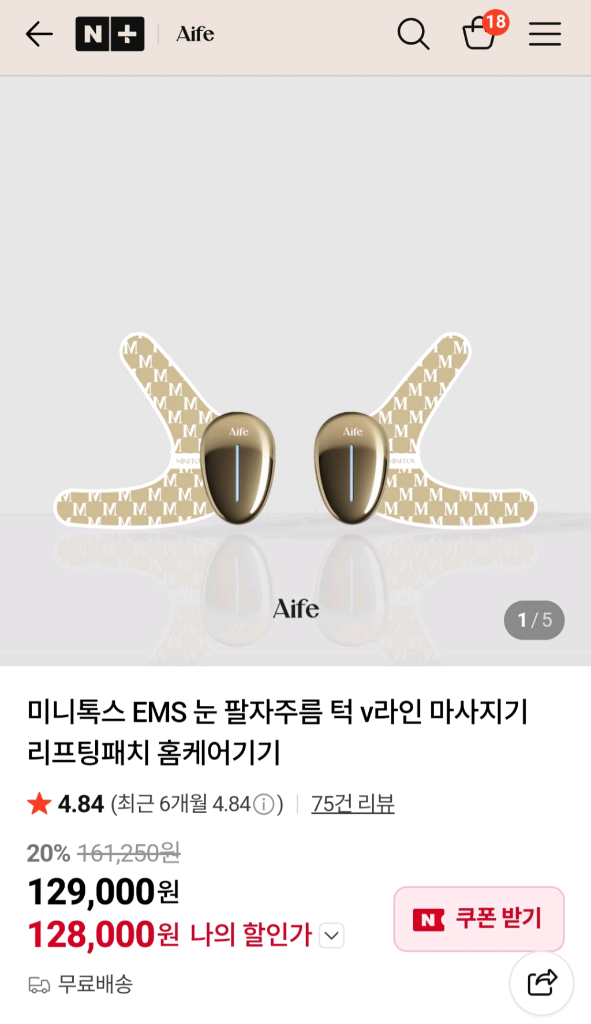The width and height of the screenshot is (591, 1024).
Task: Open the product image gallery
Action: click(x=295, y=371)
